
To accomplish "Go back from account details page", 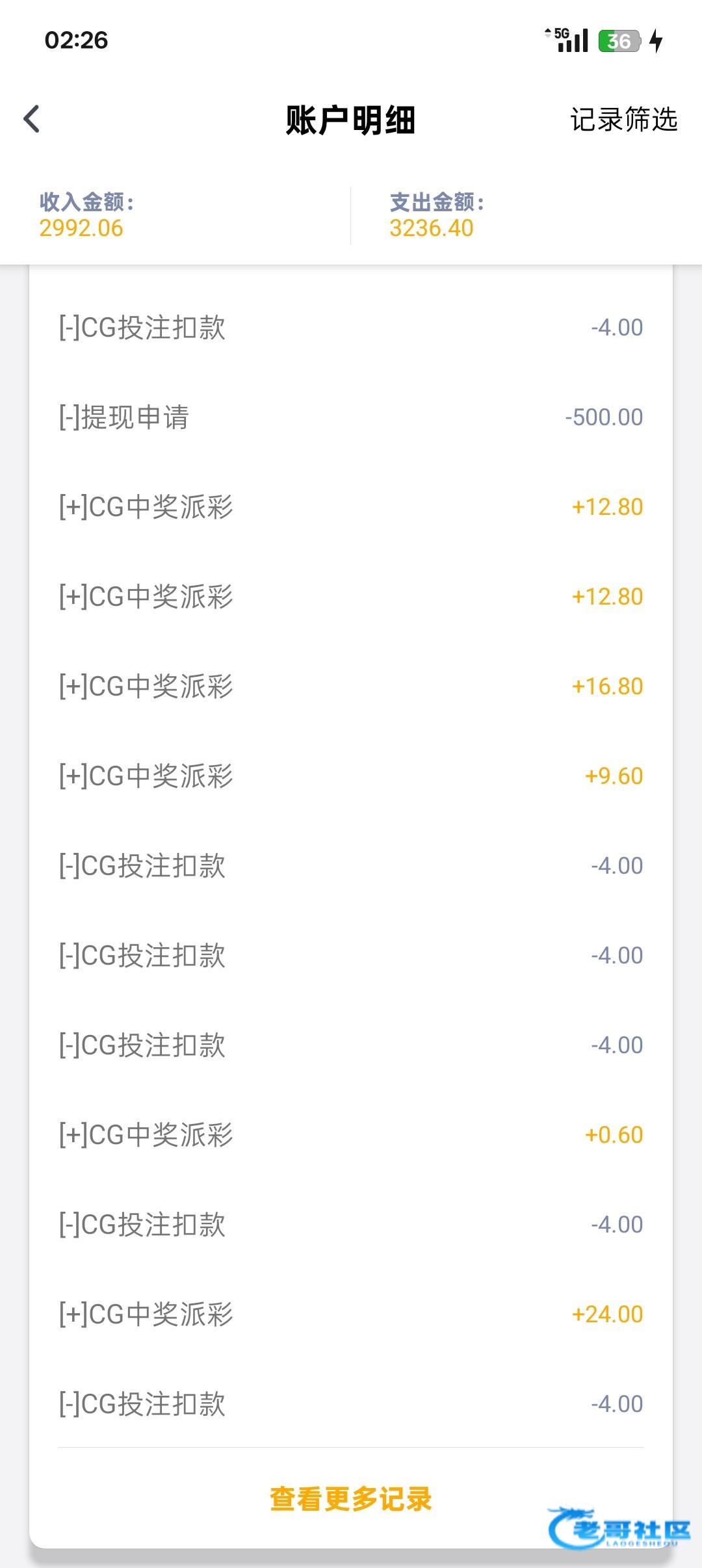I will (x=32, y=119).
